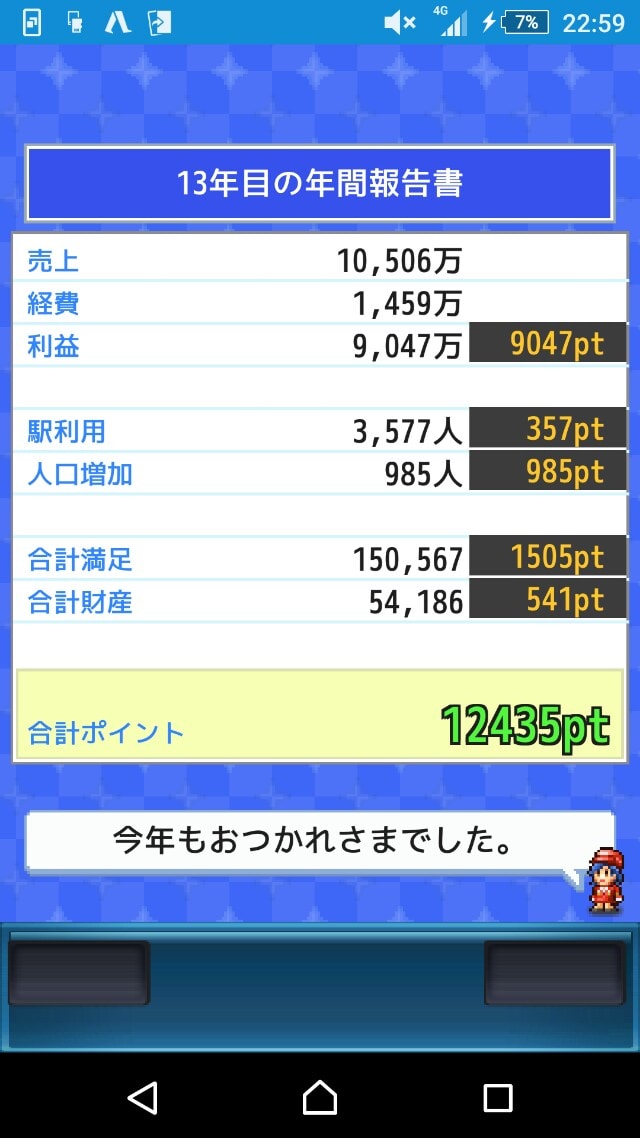Tap the おつかれさまでした message bubble to continue
Viewport: 640px width, 1138px height.
pos(318,841)
